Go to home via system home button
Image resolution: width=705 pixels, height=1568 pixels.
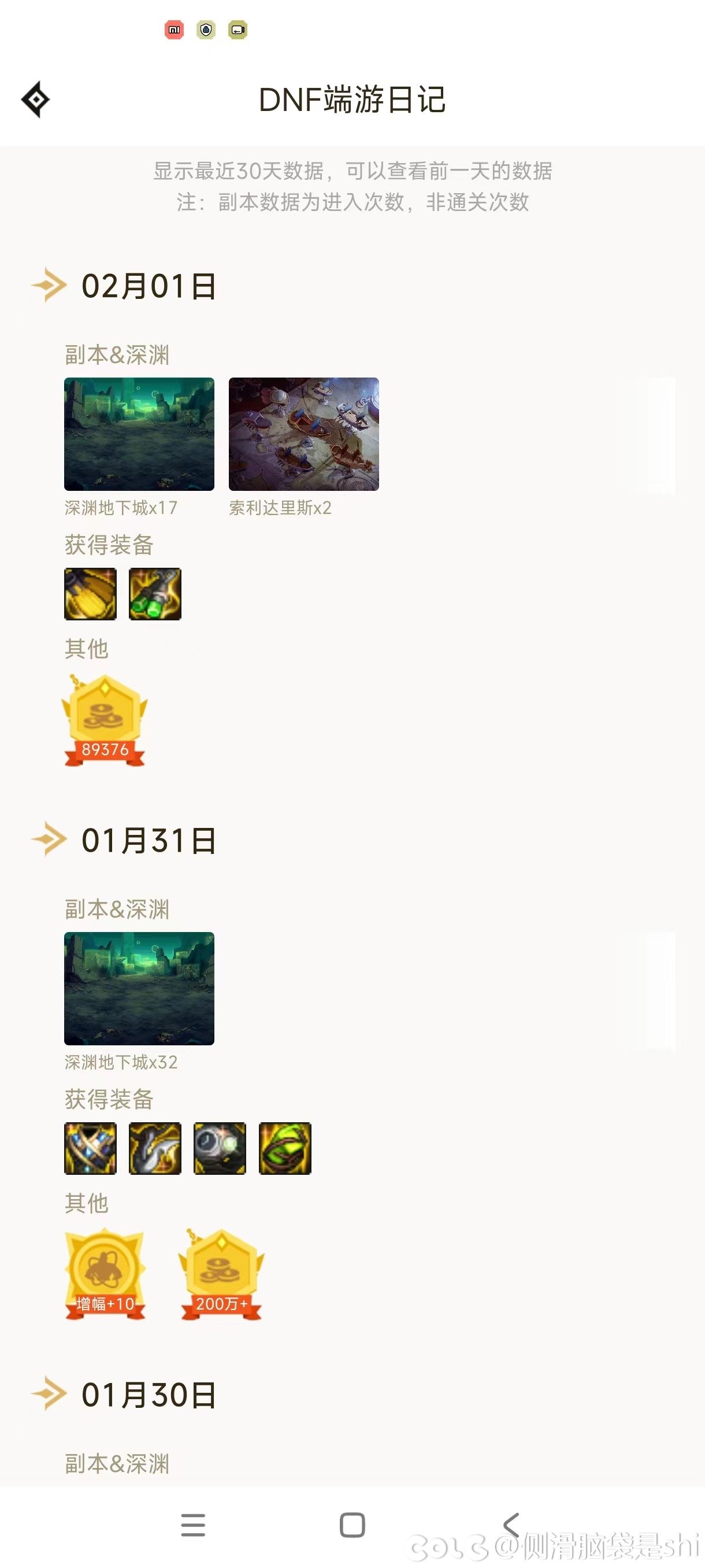click(x=352, y=1525)
